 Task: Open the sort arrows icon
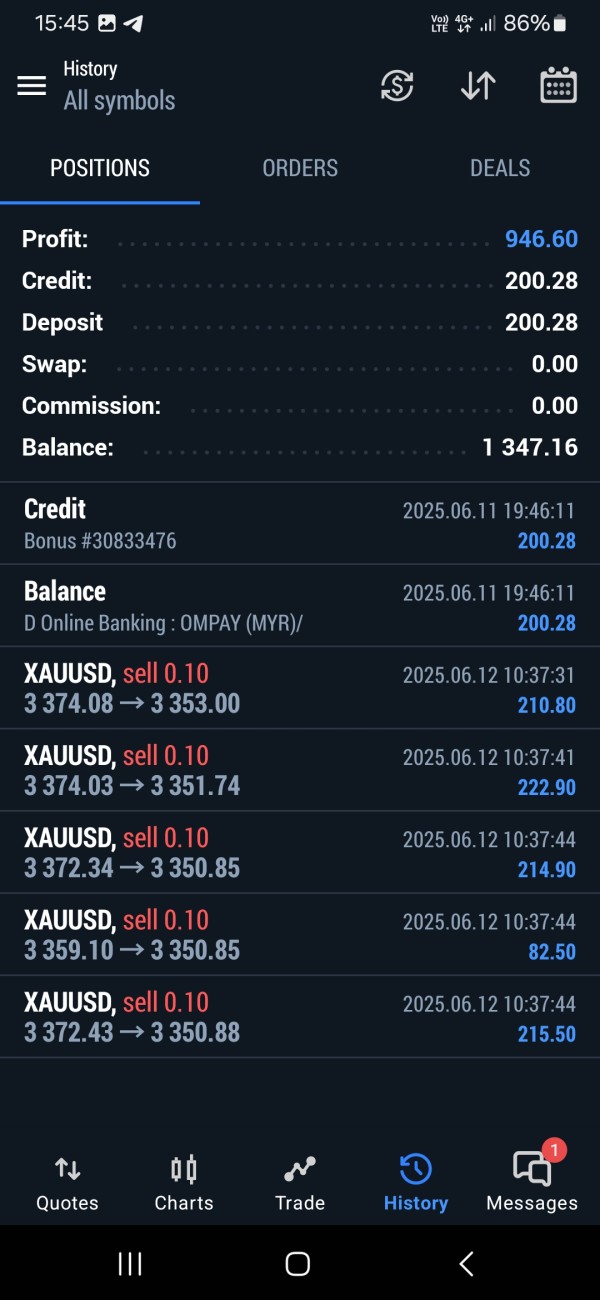[x=478, y=86]
